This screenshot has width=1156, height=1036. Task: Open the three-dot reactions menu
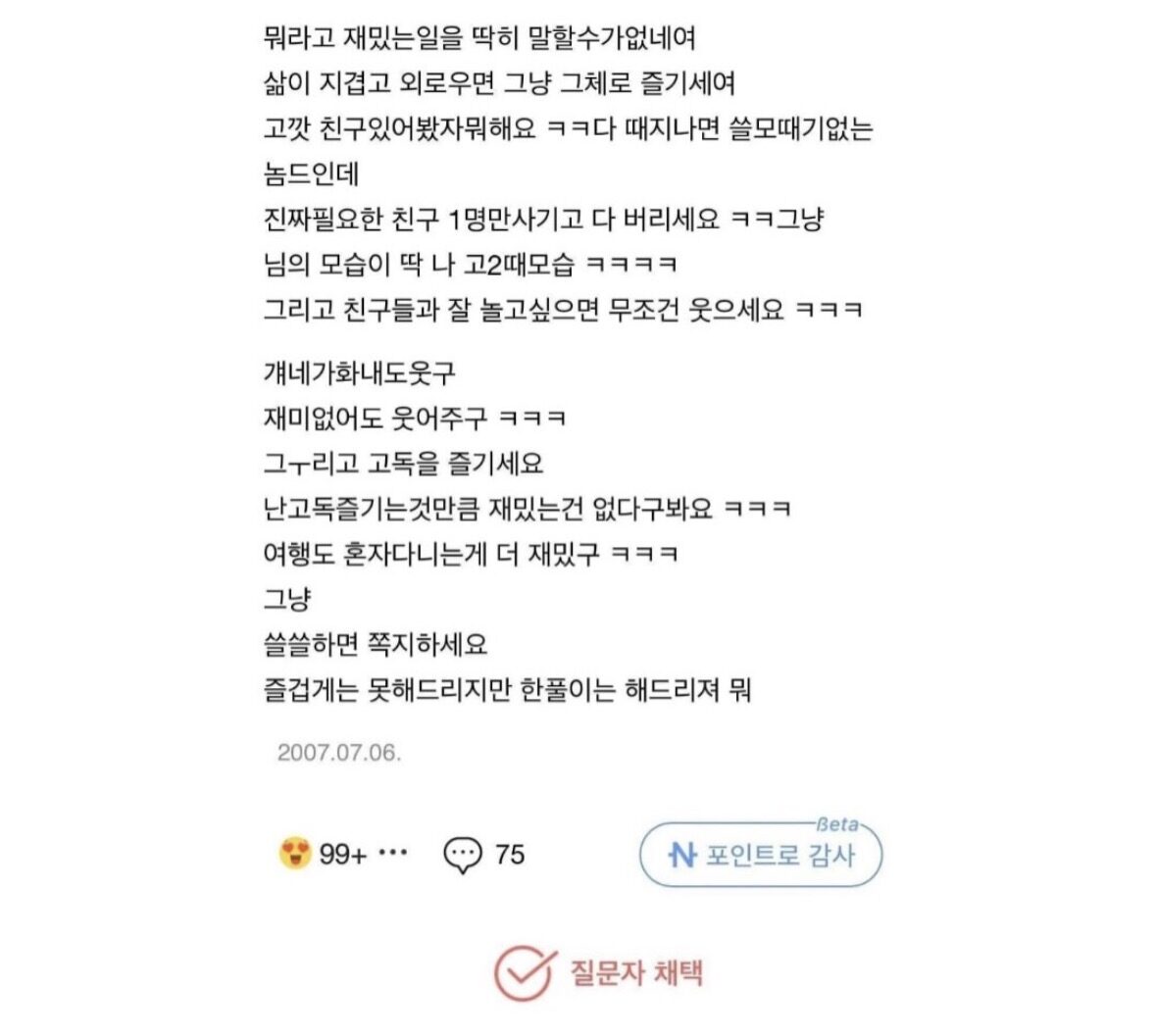click(393, 854)
